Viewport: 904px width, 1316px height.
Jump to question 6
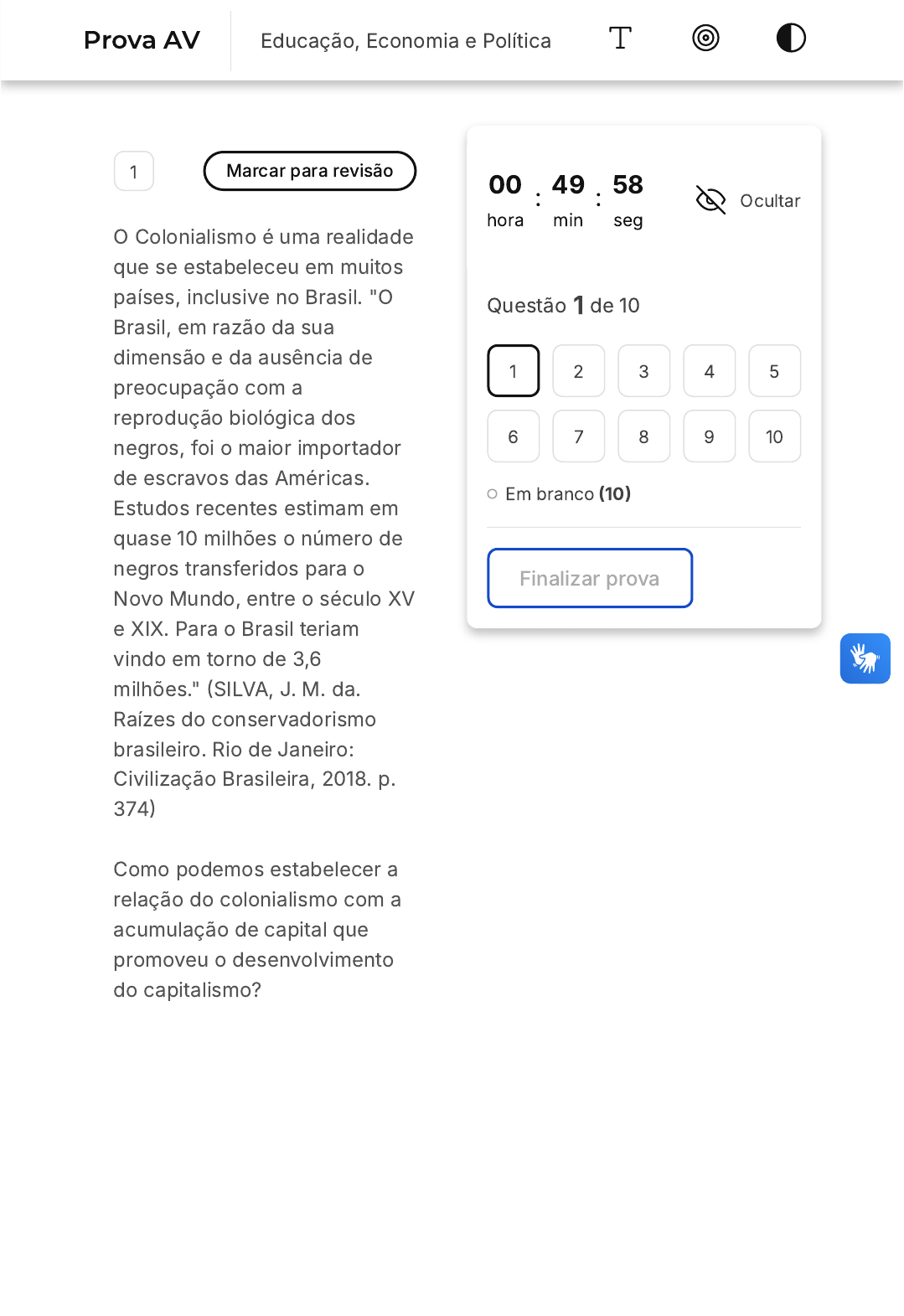click(513, 436)
